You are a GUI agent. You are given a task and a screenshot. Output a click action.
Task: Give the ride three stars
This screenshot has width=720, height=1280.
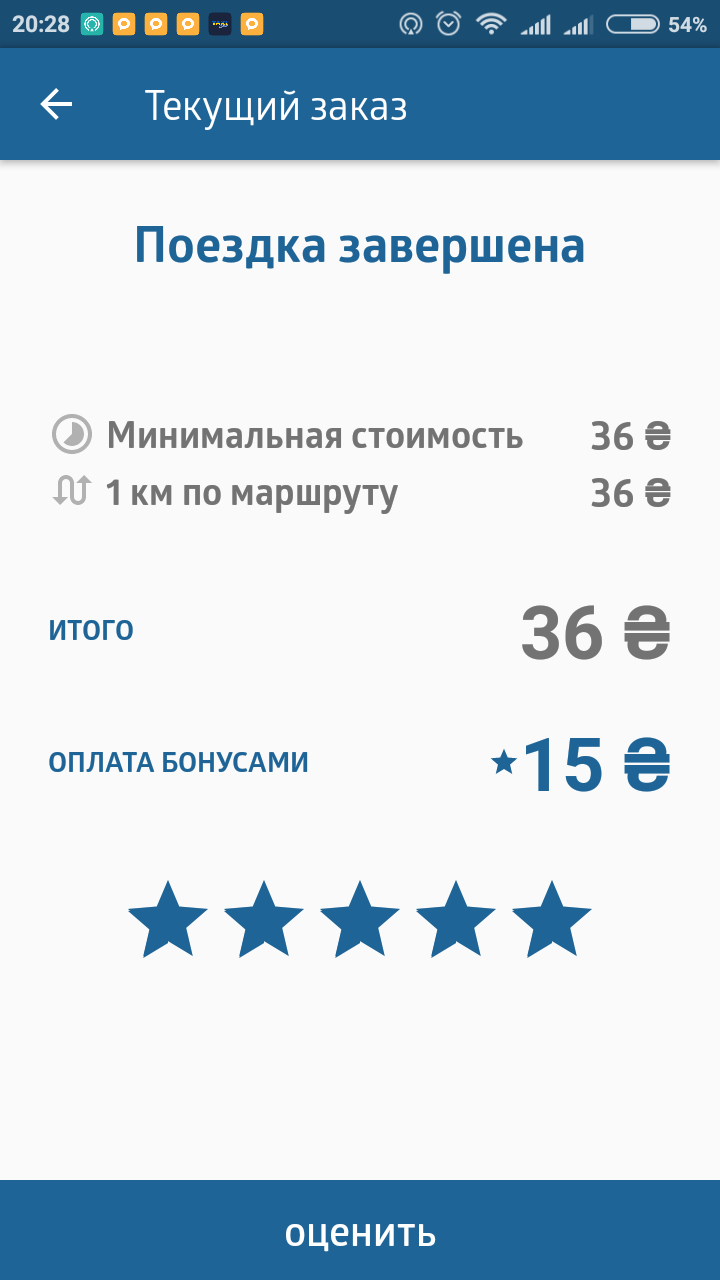[x=359, y=922]
